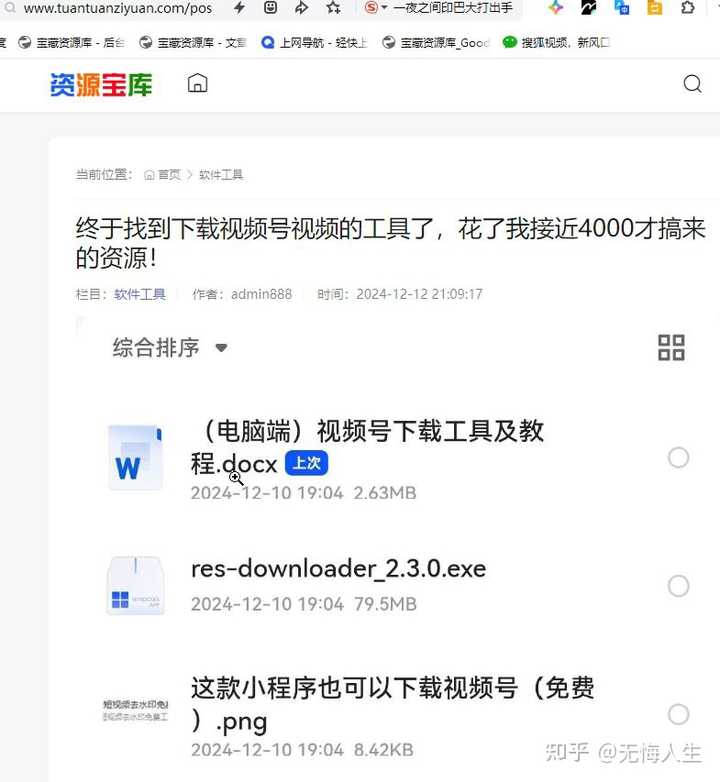
Task: Bookmark this page with the star icon
Action: 333,8
